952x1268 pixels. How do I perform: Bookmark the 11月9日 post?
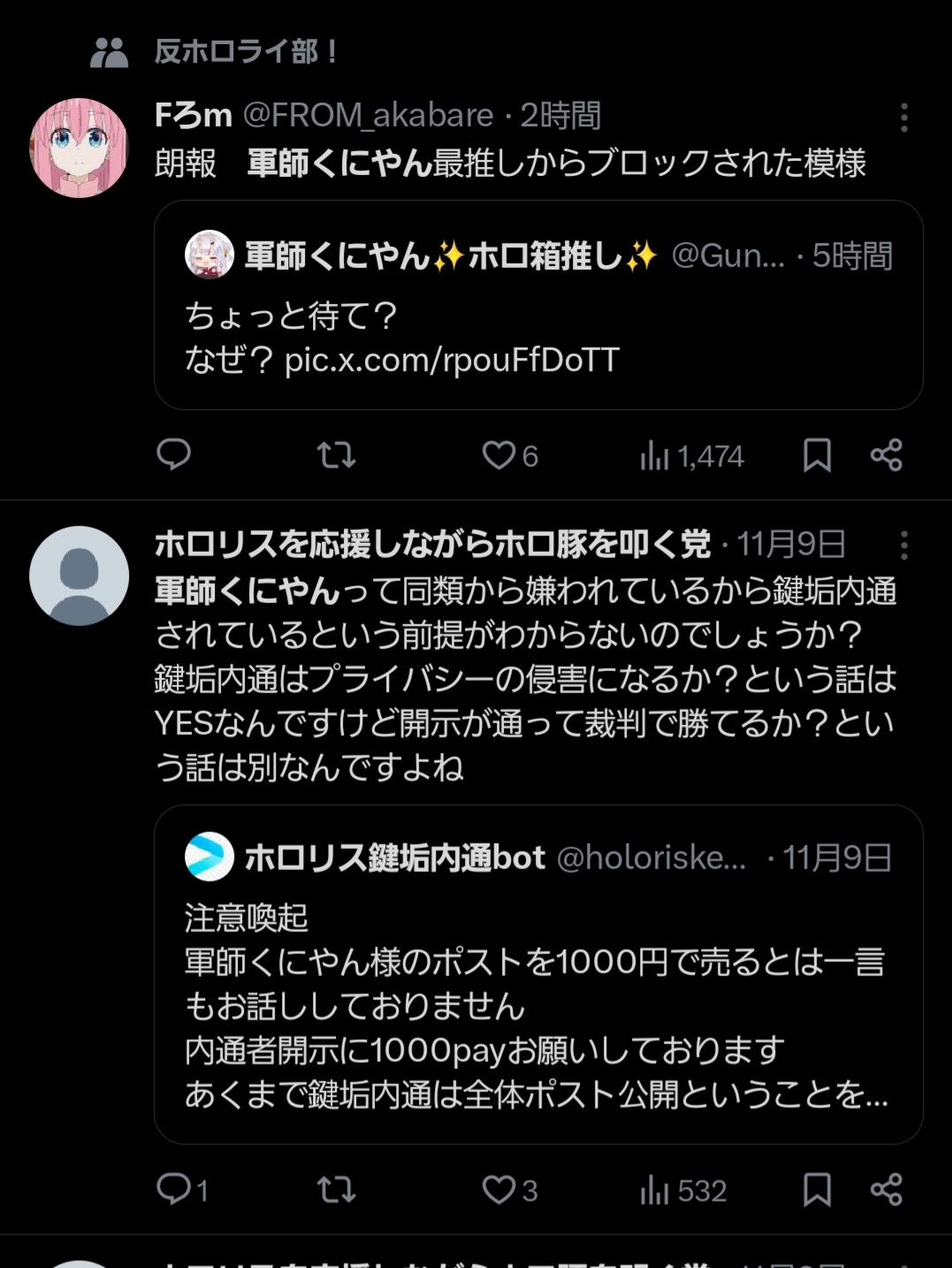pos(817,1189)
